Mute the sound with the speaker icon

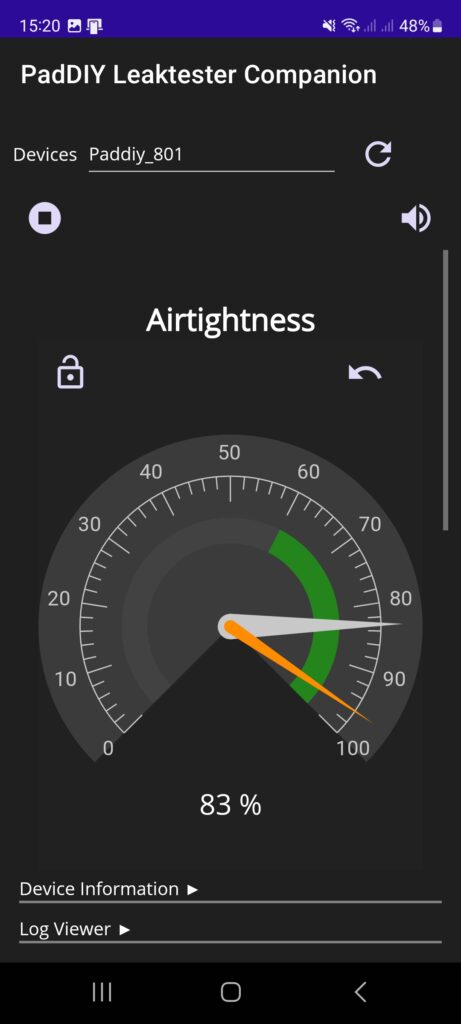415,217
